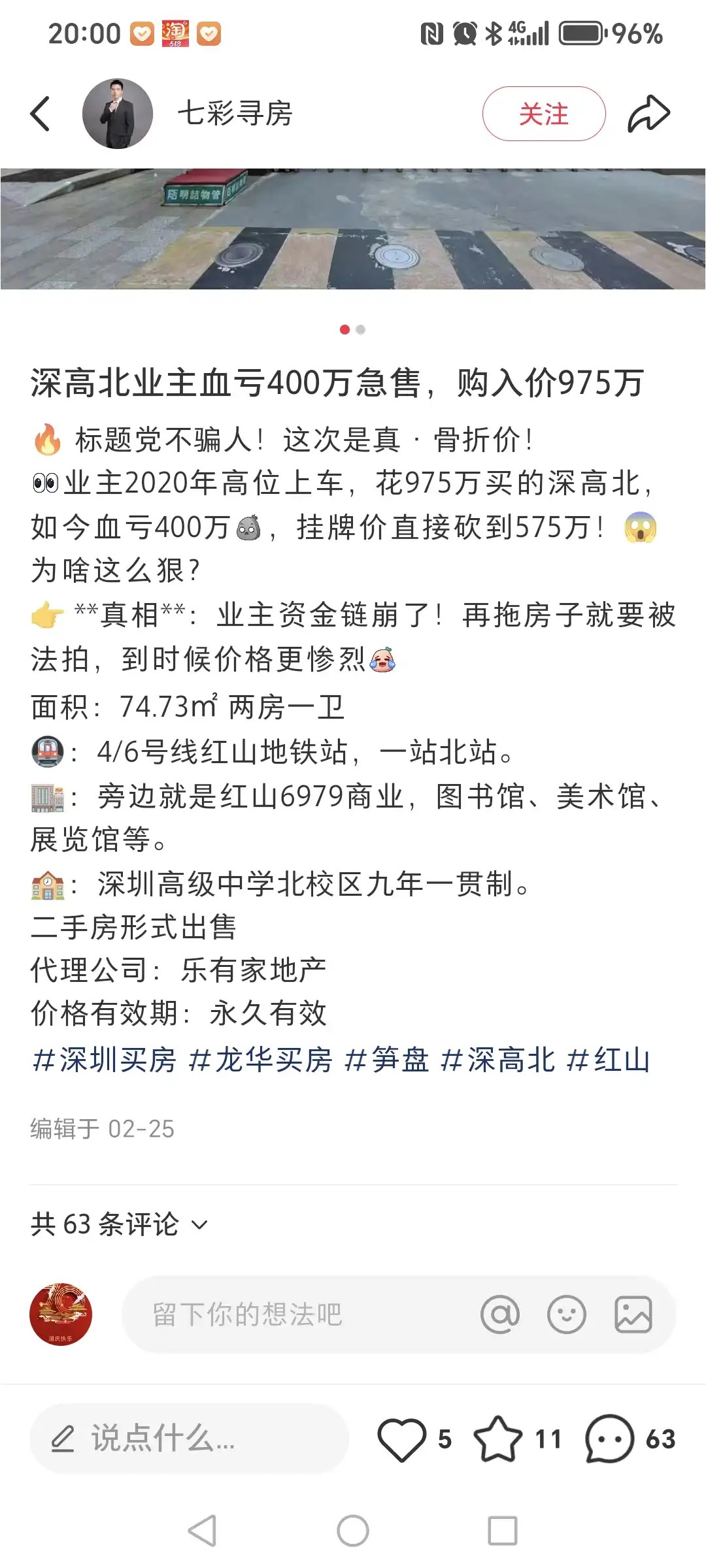The width and height of the screenshot is (706, 1568).
Task: Open hashtag #笋盘
Action: pos(387,1060)
